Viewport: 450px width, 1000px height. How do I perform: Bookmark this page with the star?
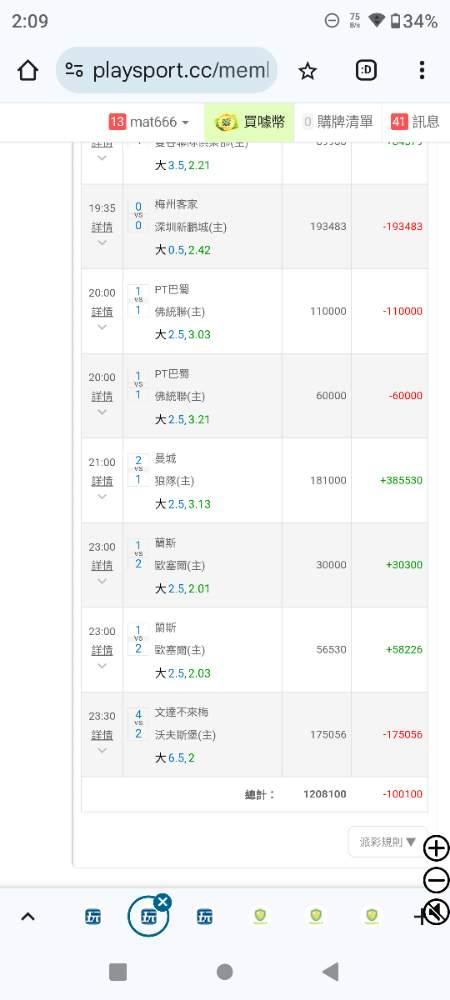click(x=307, y=71)
